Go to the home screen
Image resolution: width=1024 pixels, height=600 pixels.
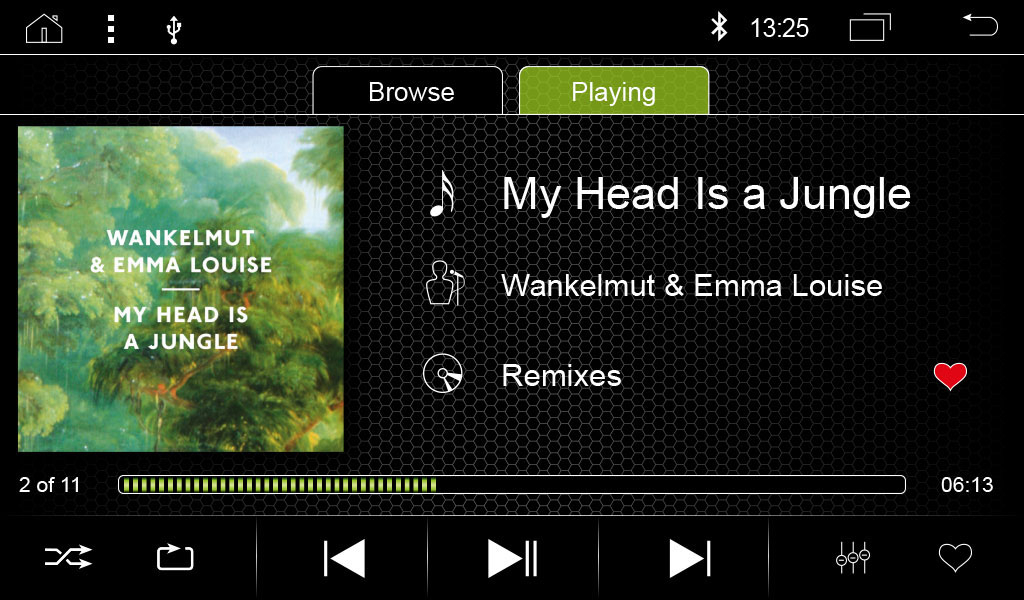click(44, 28)
